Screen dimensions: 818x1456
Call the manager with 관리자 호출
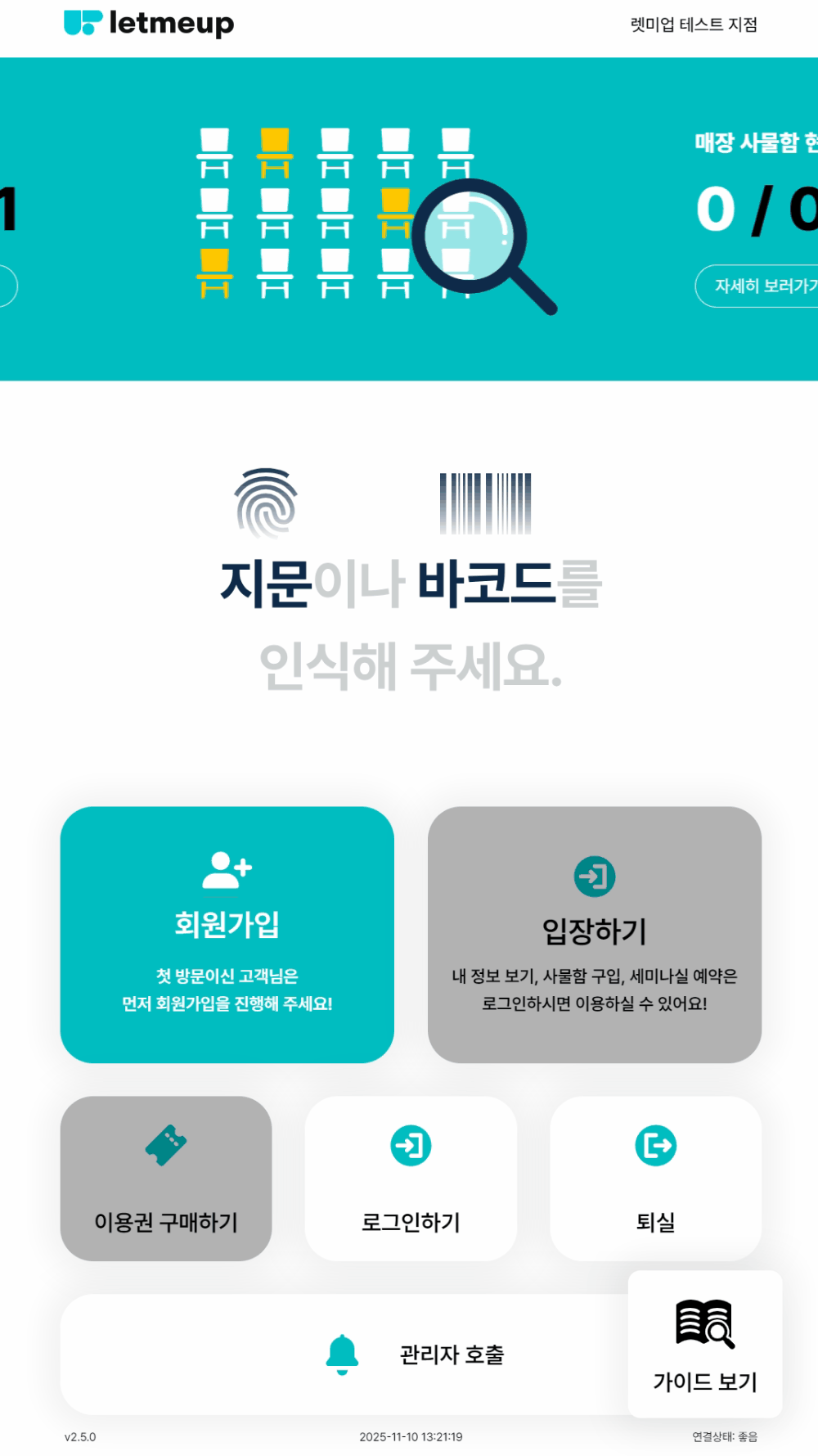point(344,1355)
